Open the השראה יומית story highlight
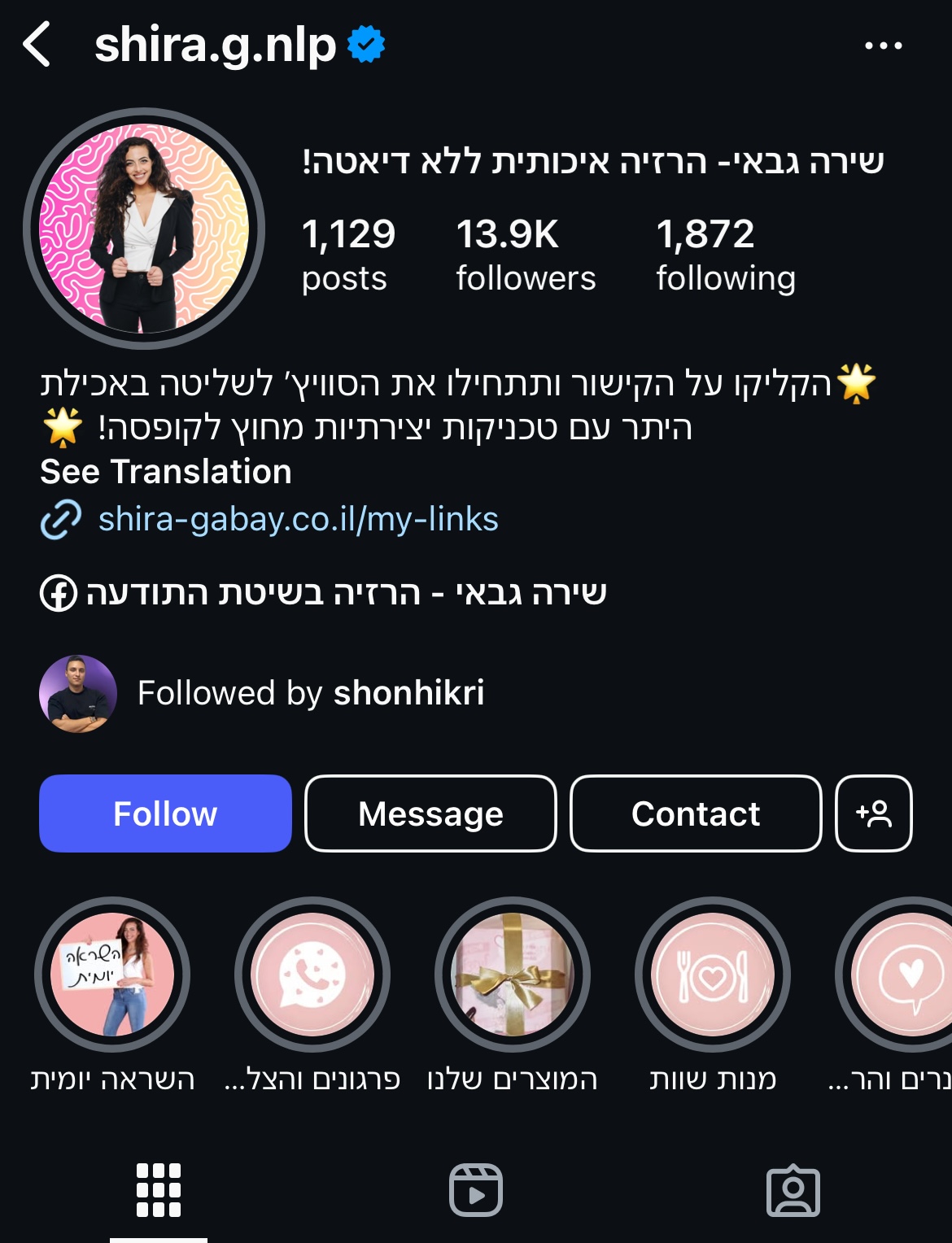Screen dimensions: 952x1243 point(112,975)
